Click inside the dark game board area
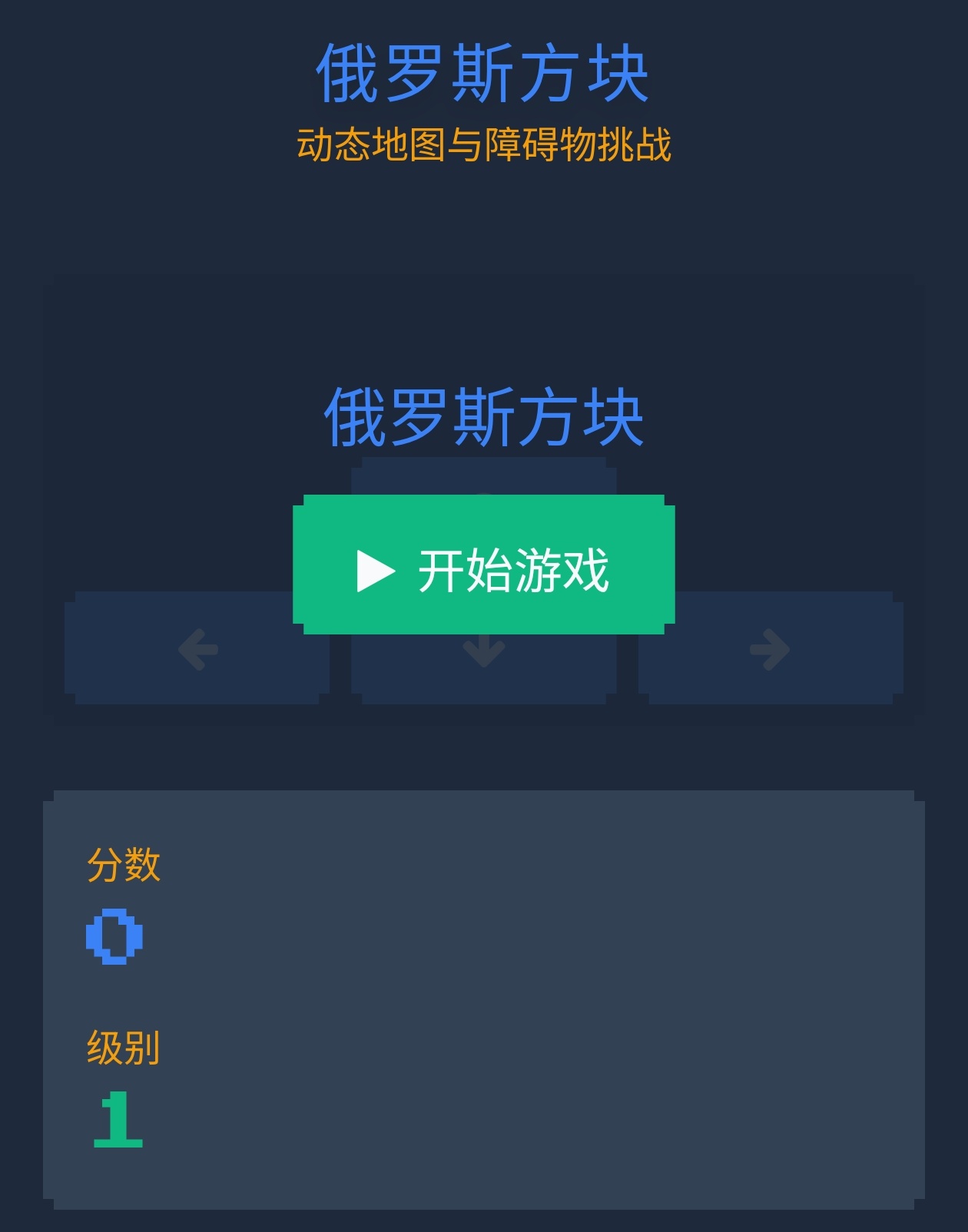968x1232 pixels. click(x=484, y=330)
